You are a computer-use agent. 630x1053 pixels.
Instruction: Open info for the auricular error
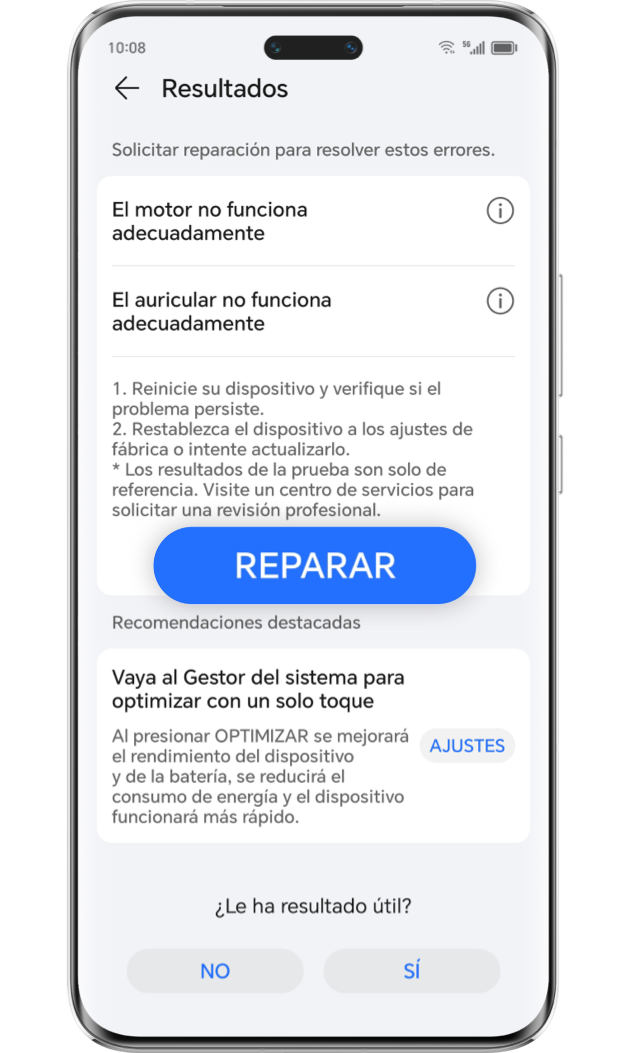coord(500,301)
